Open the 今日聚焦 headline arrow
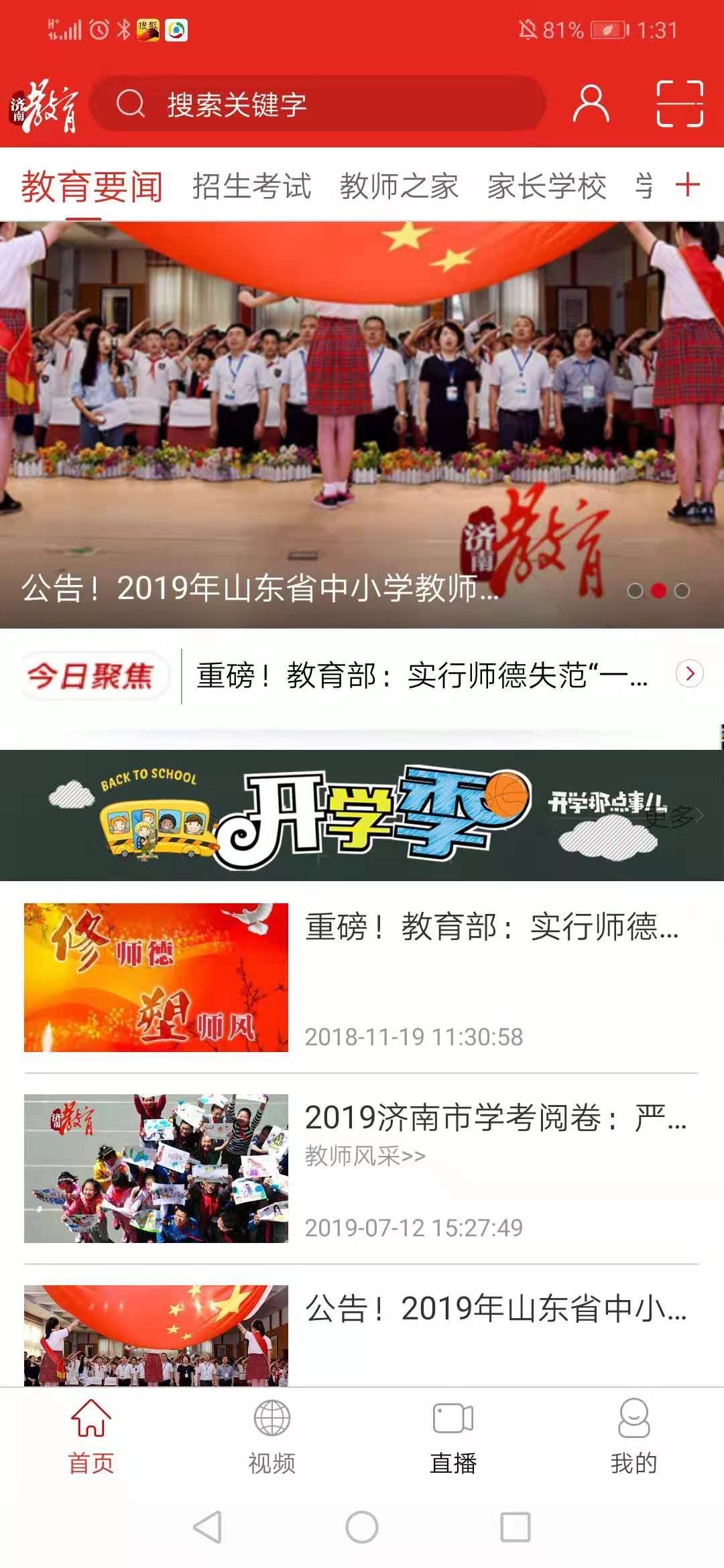Image resolution: width=724 pixels, height=1568 pixels. click(x=689, y=674)
